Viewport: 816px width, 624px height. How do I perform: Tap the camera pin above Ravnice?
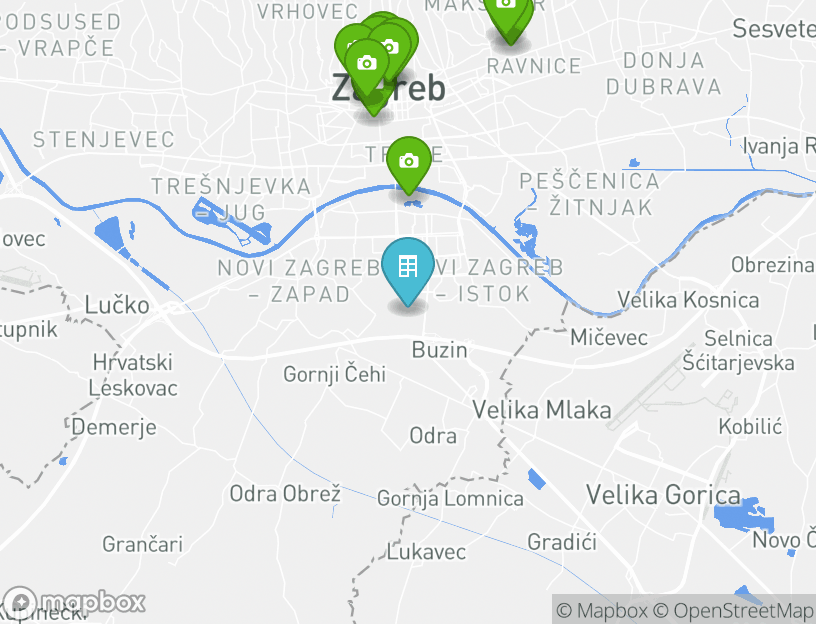pos(507,12)
